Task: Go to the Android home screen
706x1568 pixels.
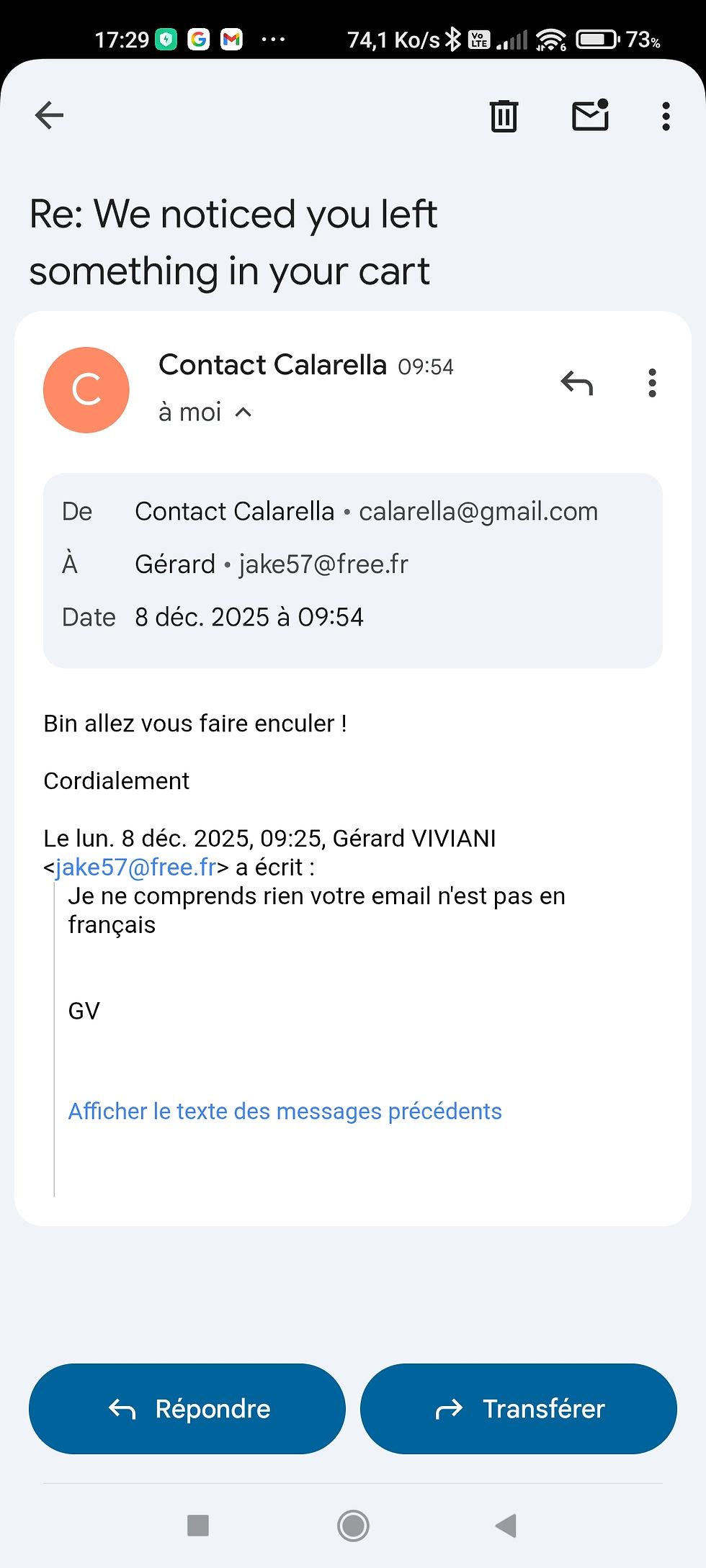Action: click(353, 1525)
